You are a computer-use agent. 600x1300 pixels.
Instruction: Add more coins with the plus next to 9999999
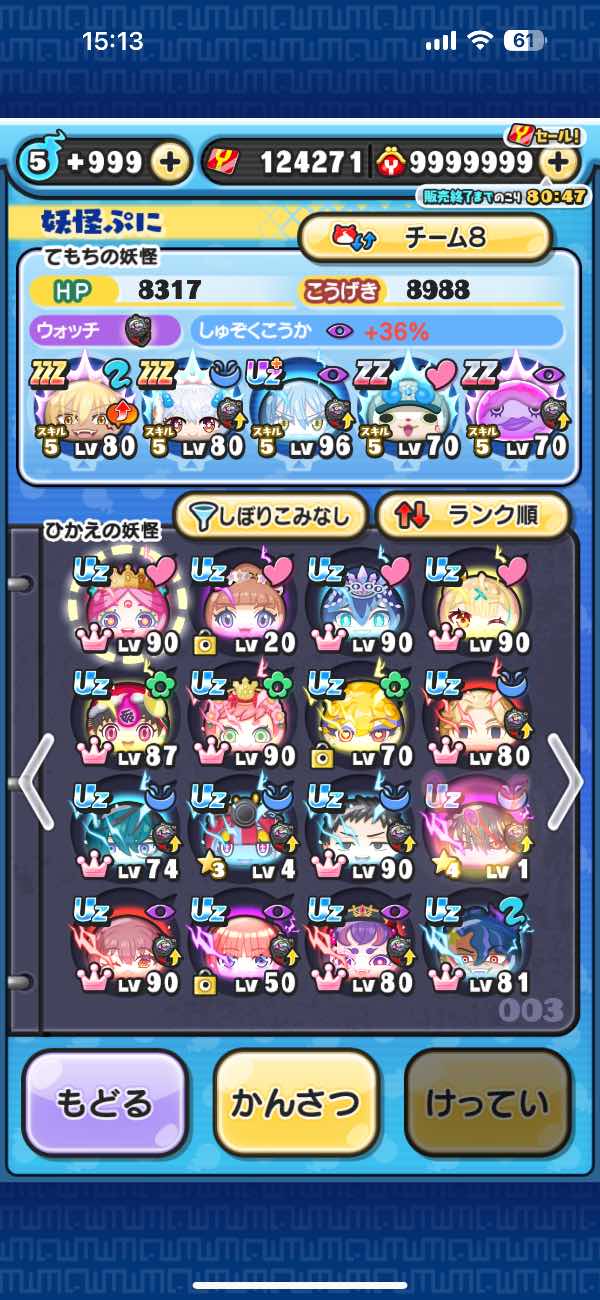[561, 162]
